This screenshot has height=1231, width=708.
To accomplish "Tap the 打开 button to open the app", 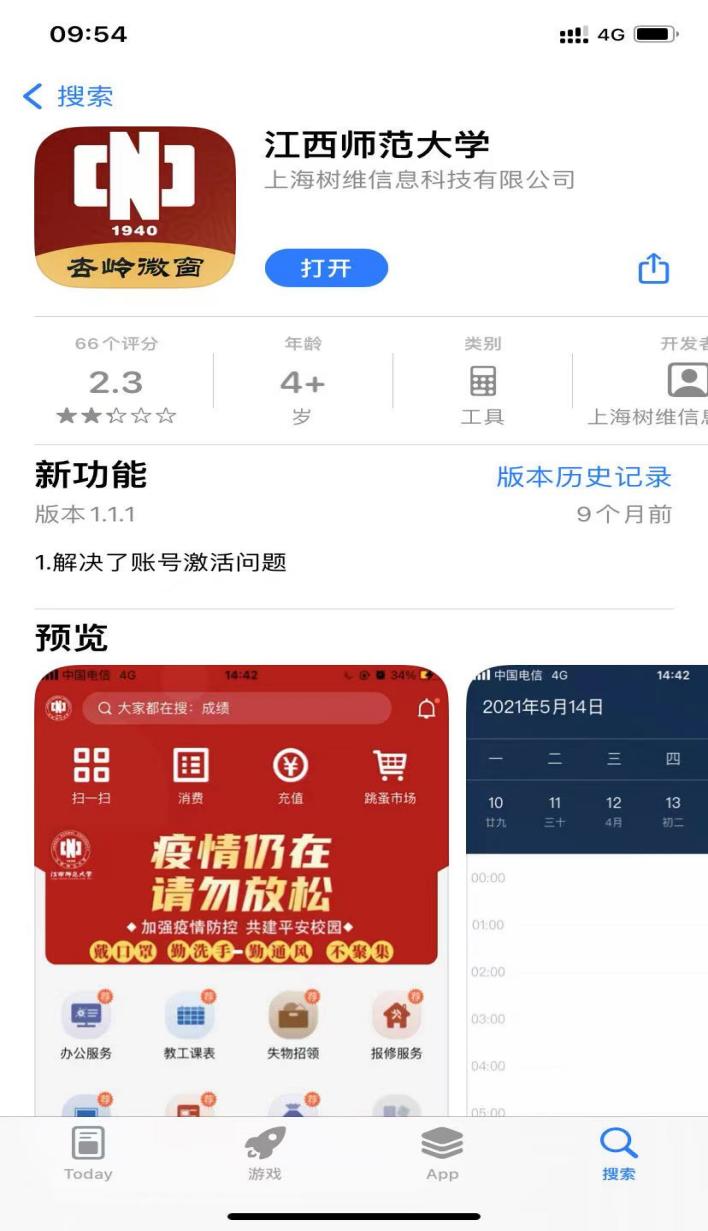I will (325, 268).
